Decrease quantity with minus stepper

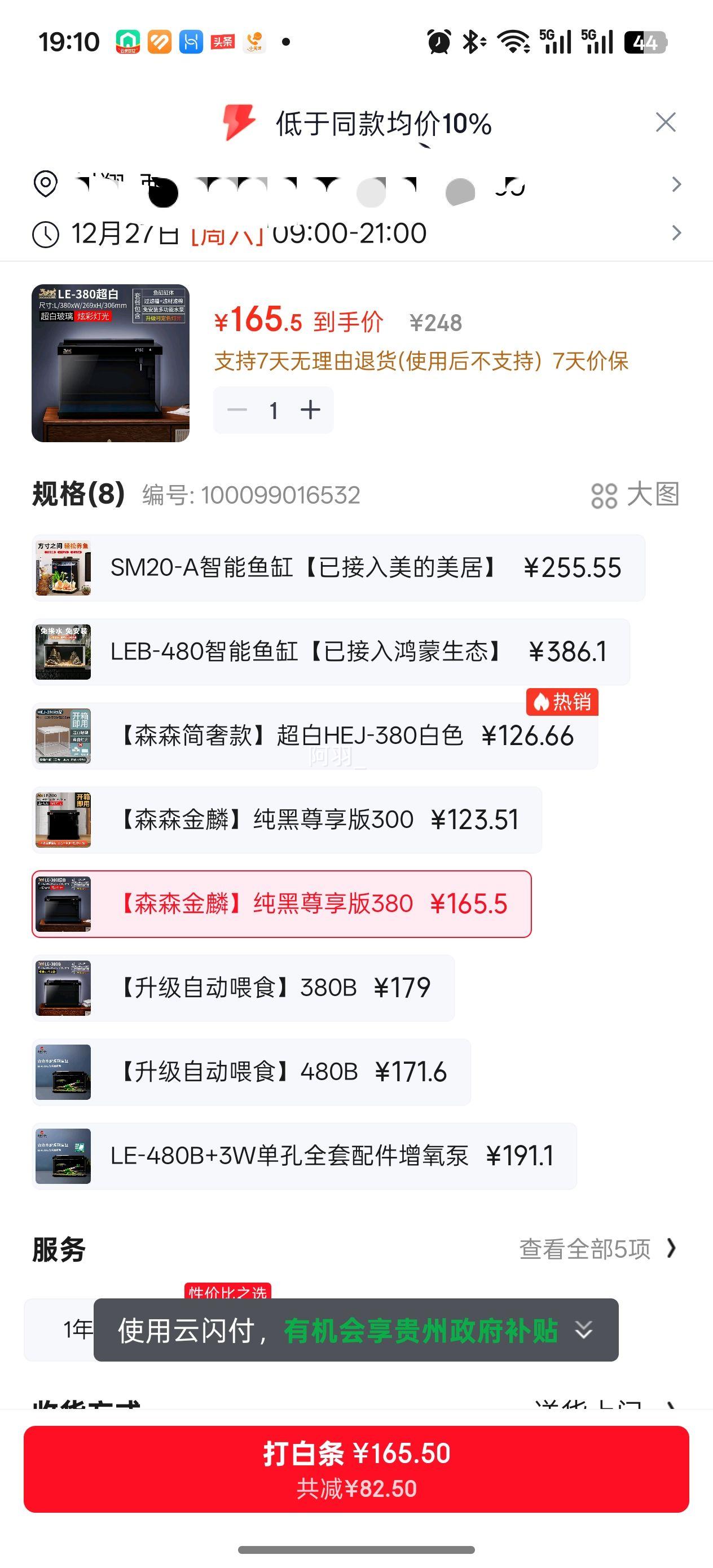click(237, 409)
